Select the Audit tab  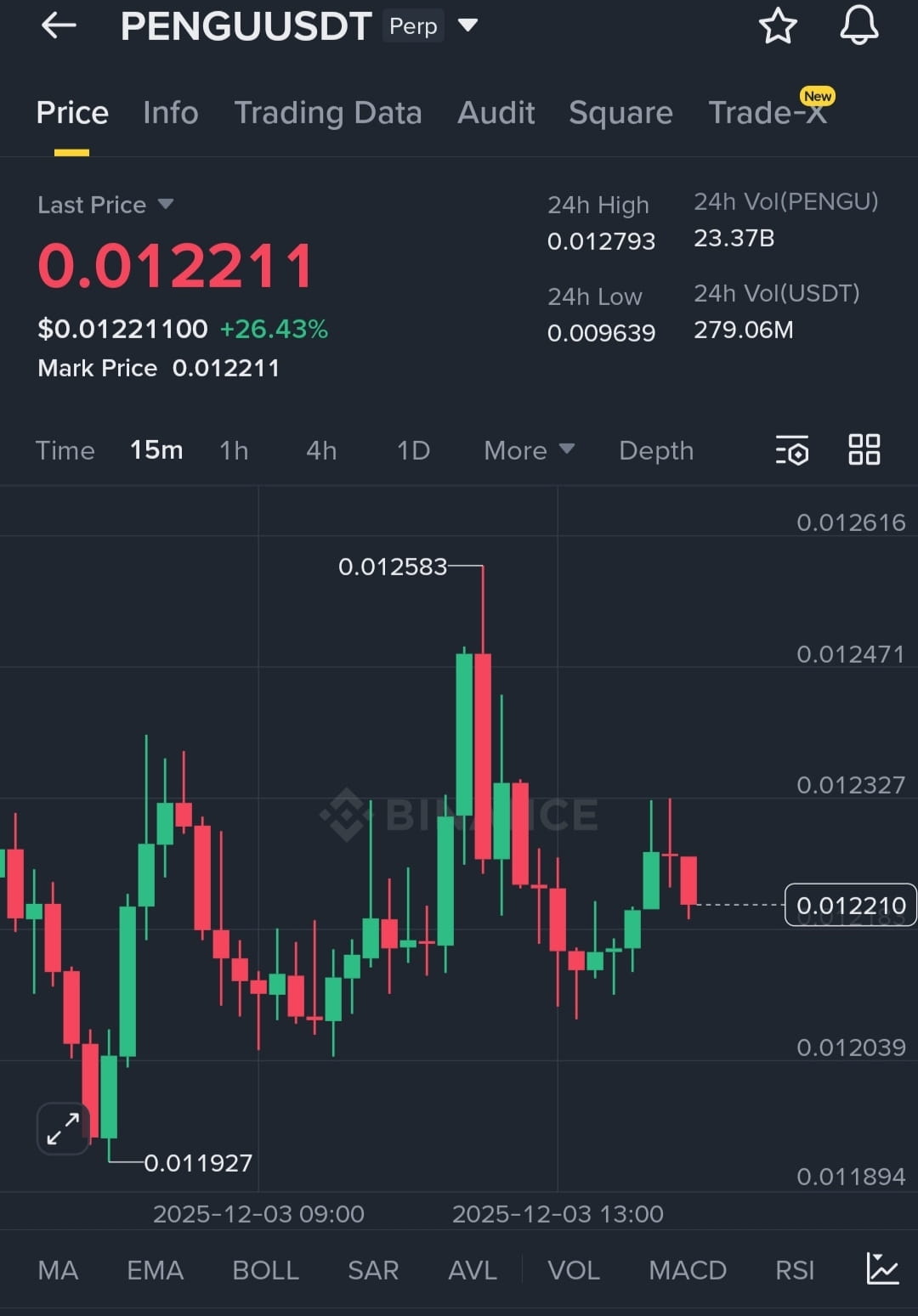(496, 113)
